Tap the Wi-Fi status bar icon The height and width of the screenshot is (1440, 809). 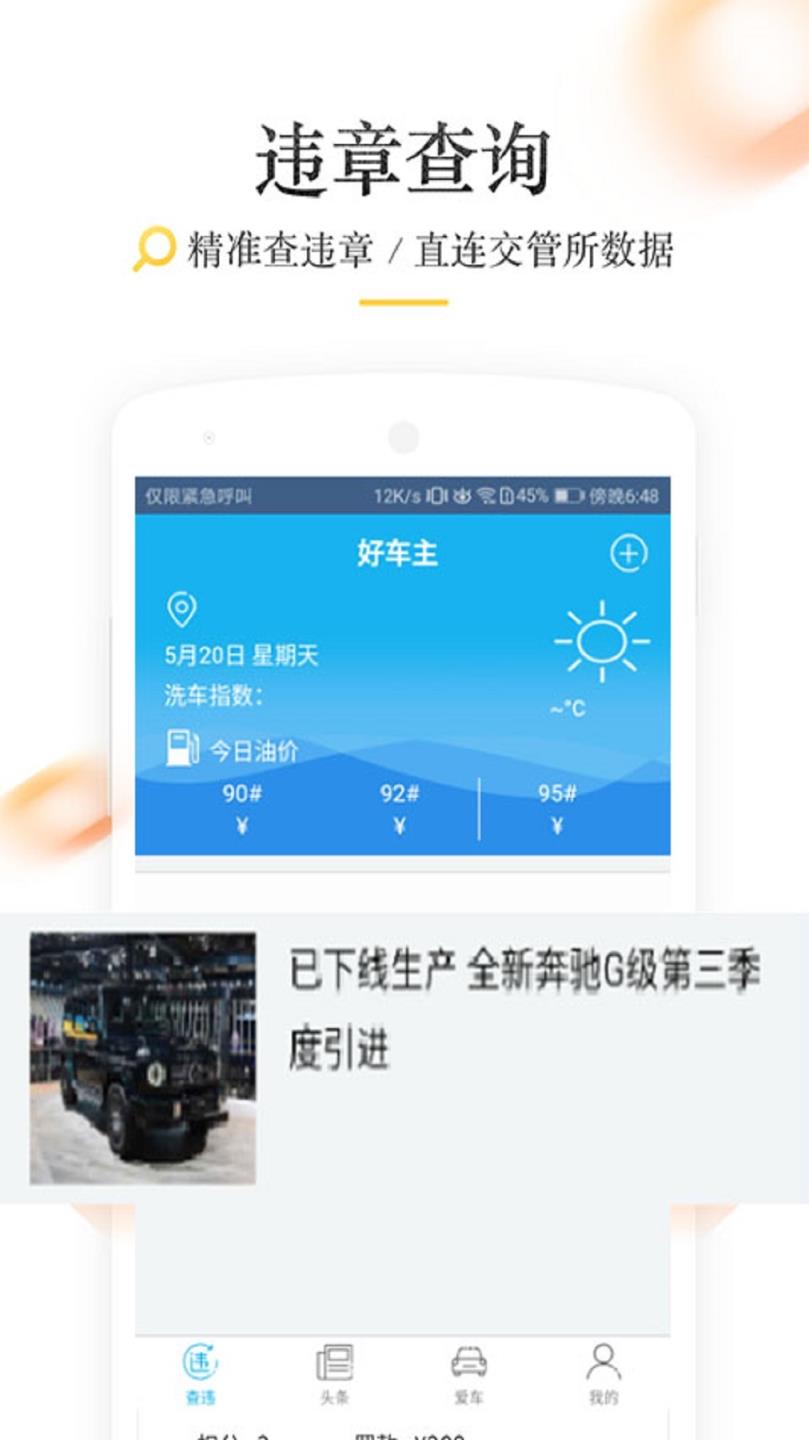click(x=485, y=493)
